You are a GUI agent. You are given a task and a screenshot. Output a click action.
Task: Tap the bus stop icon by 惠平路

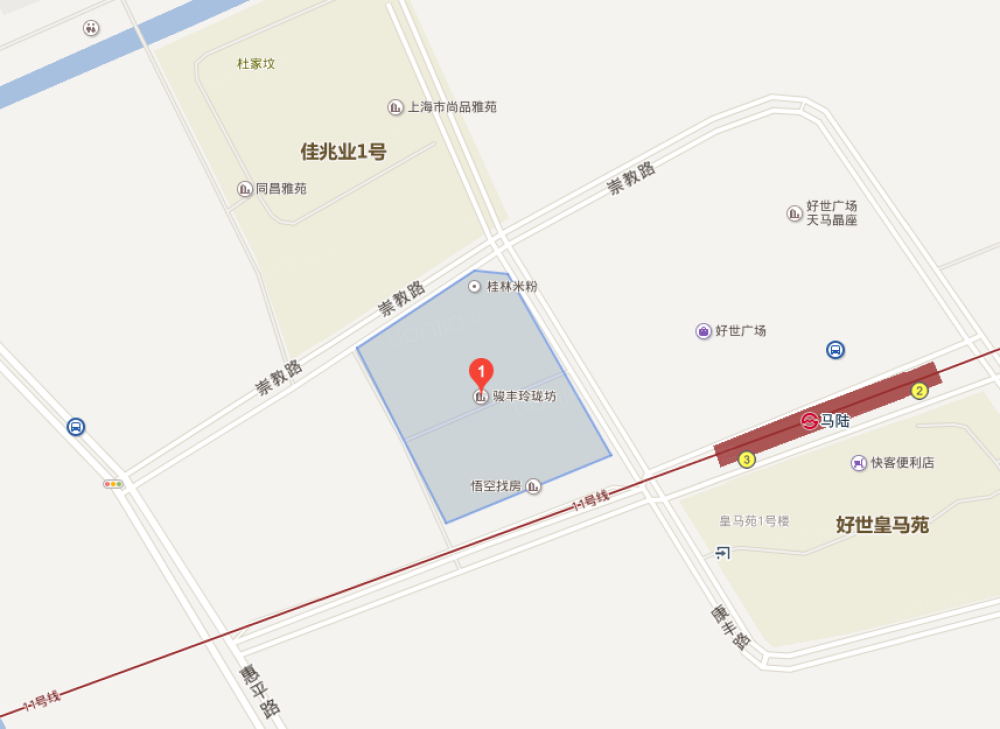(75, 427)
